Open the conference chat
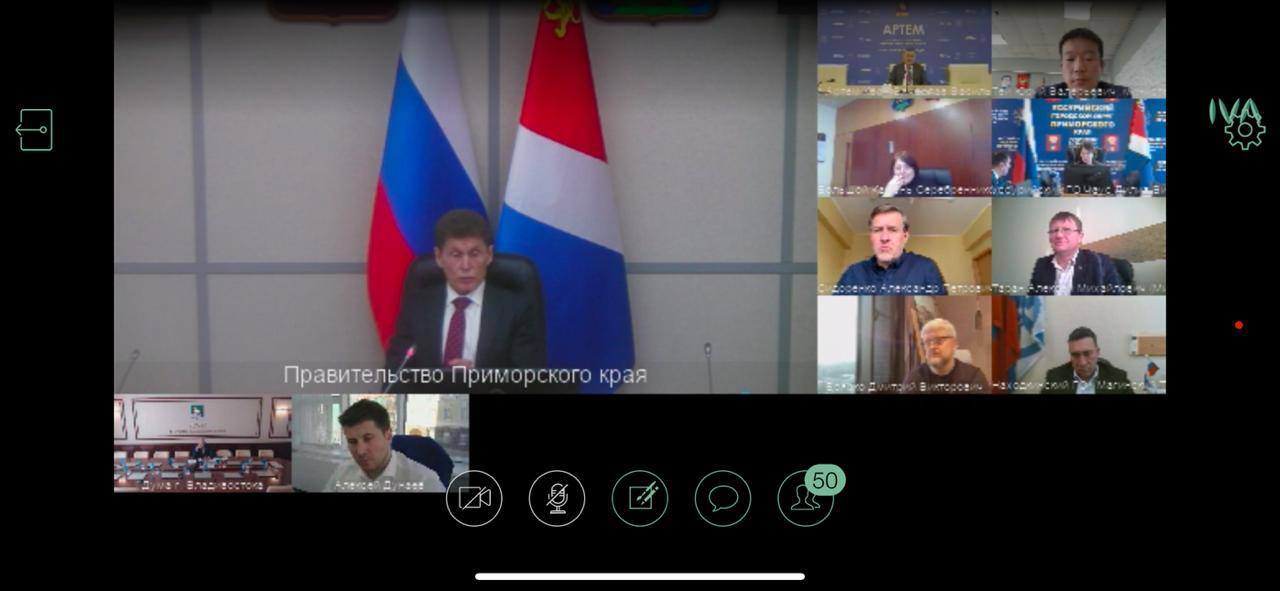Screen dimensions: 1280x591 pos(723,498)
